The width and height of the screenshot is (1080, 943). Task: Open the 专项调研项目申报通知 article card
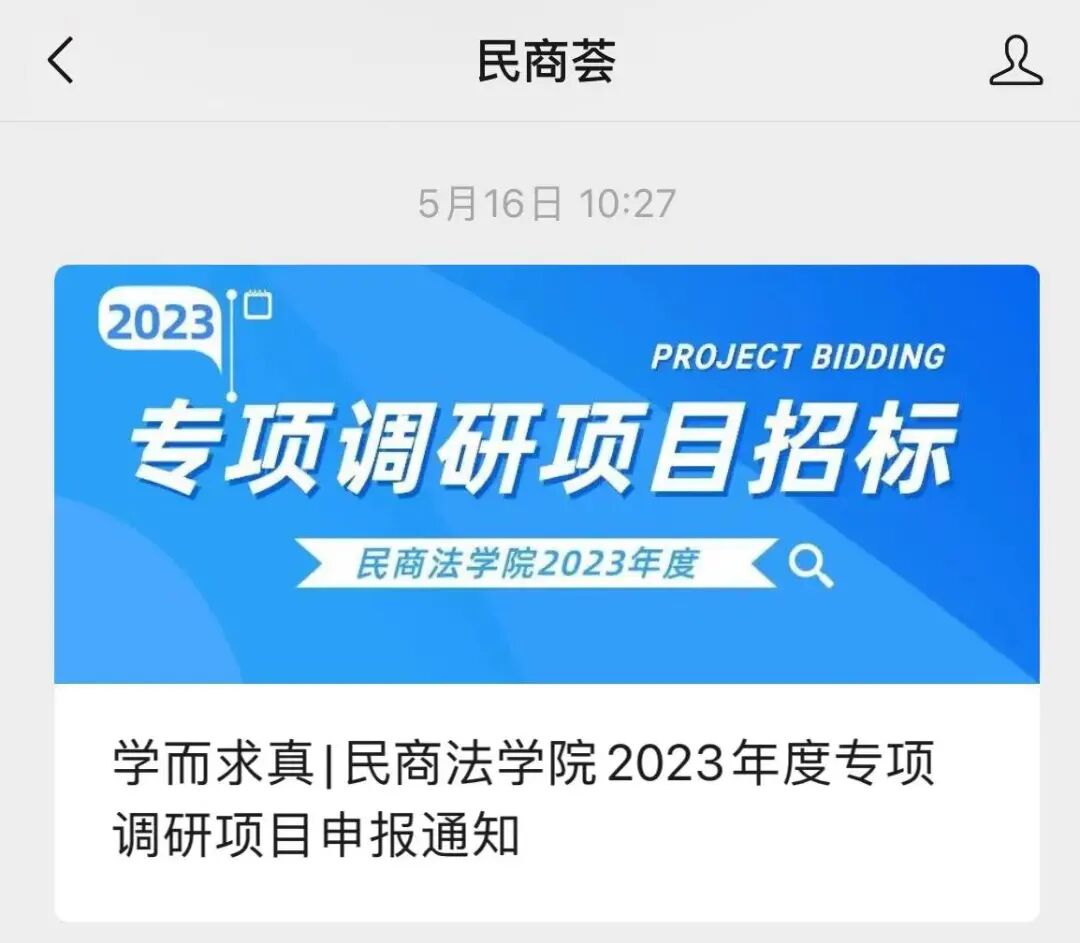[x=546, y=590]
